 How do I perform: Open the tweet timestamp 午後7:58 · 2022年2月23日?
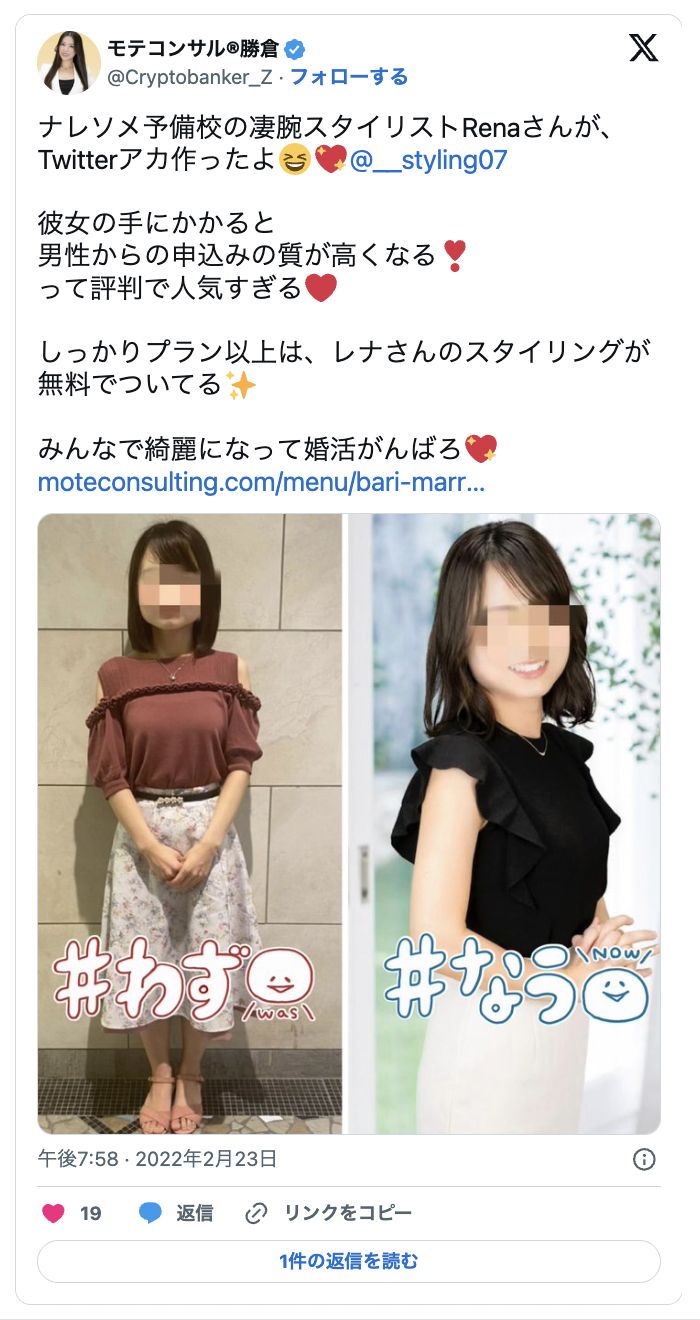click(x=157, y=1159)
